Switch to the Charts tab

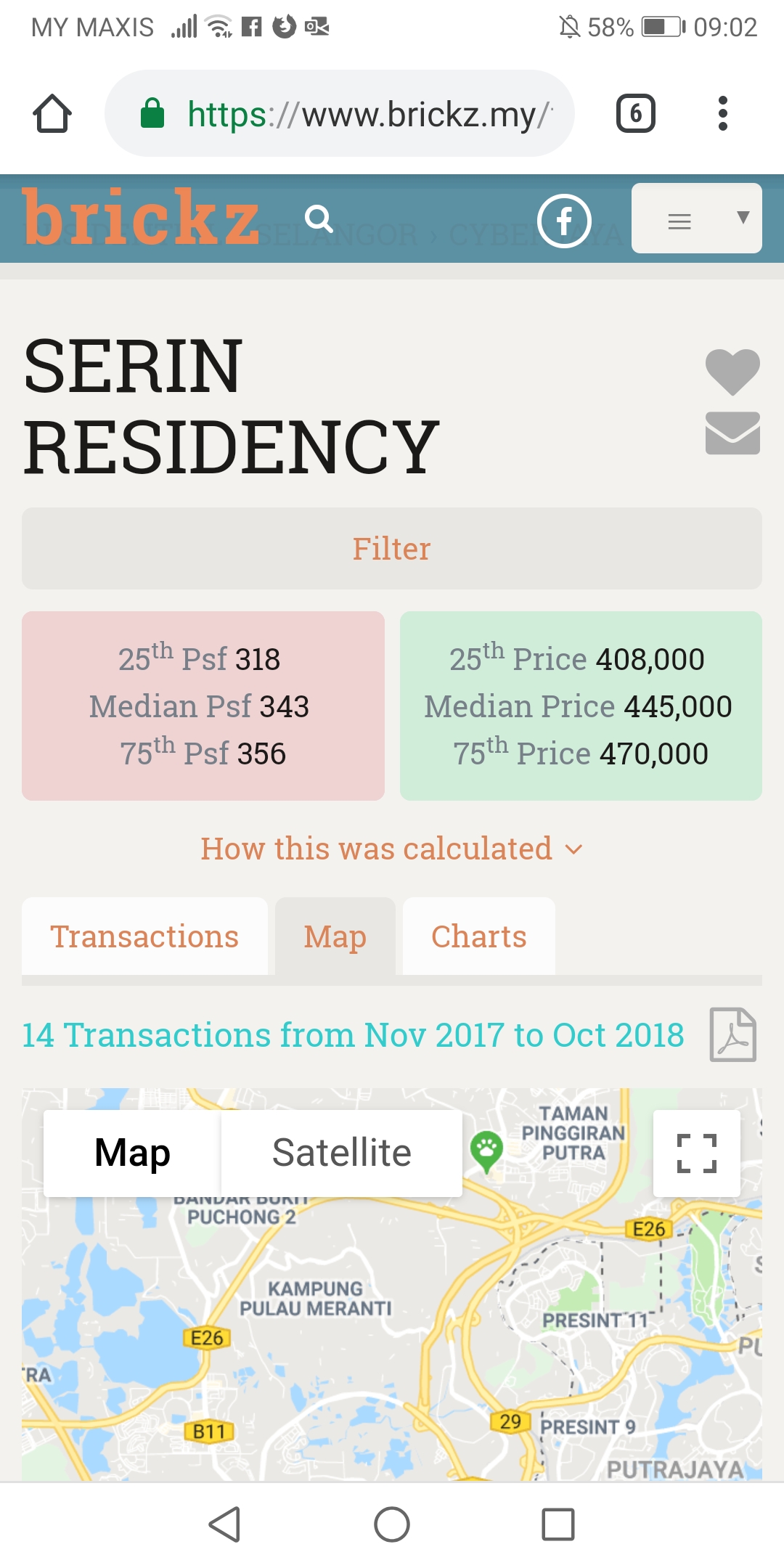tap(479, 936)
